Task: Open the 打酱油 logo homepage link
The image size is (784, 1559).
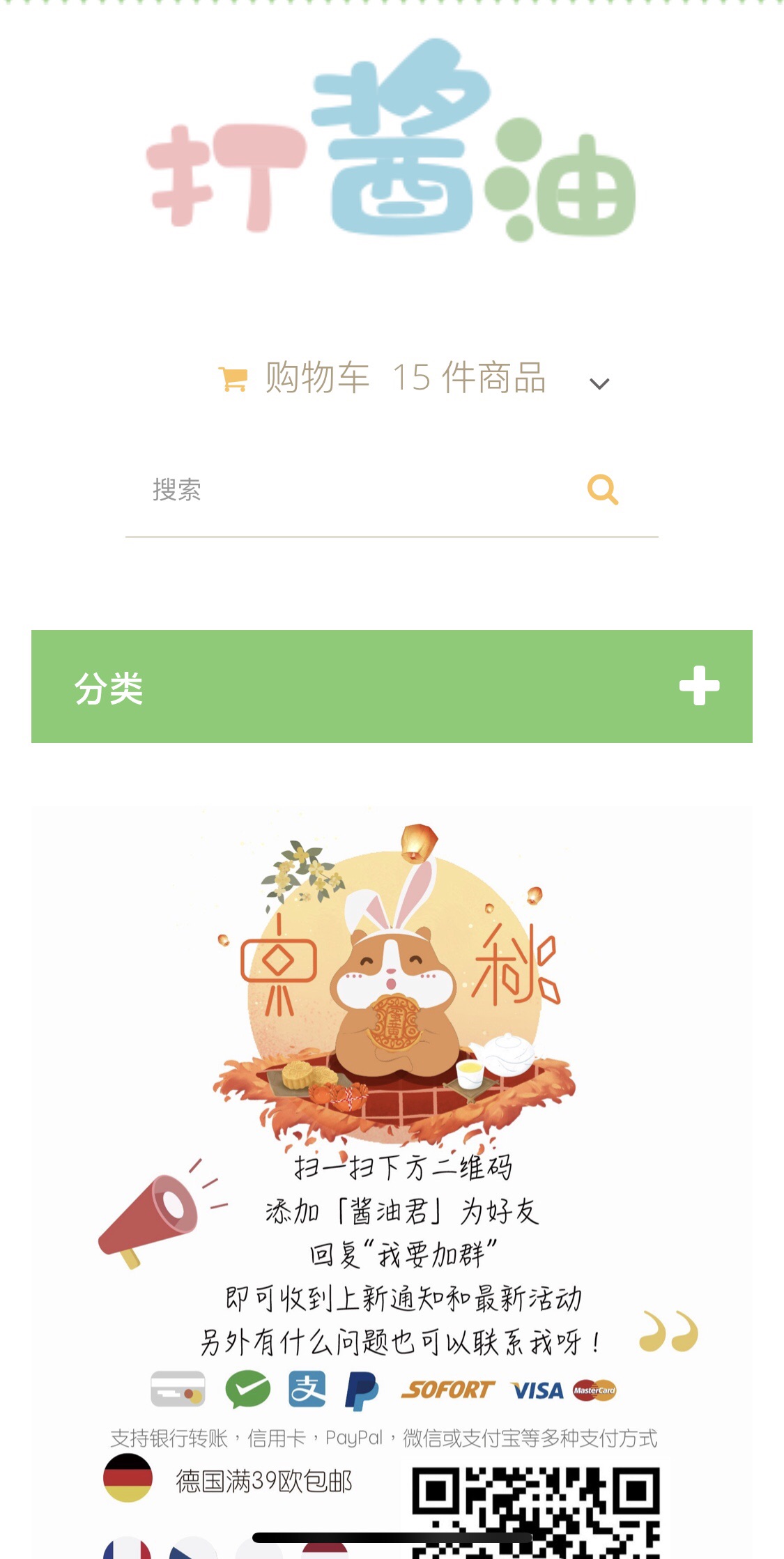Action: (392, 143)
